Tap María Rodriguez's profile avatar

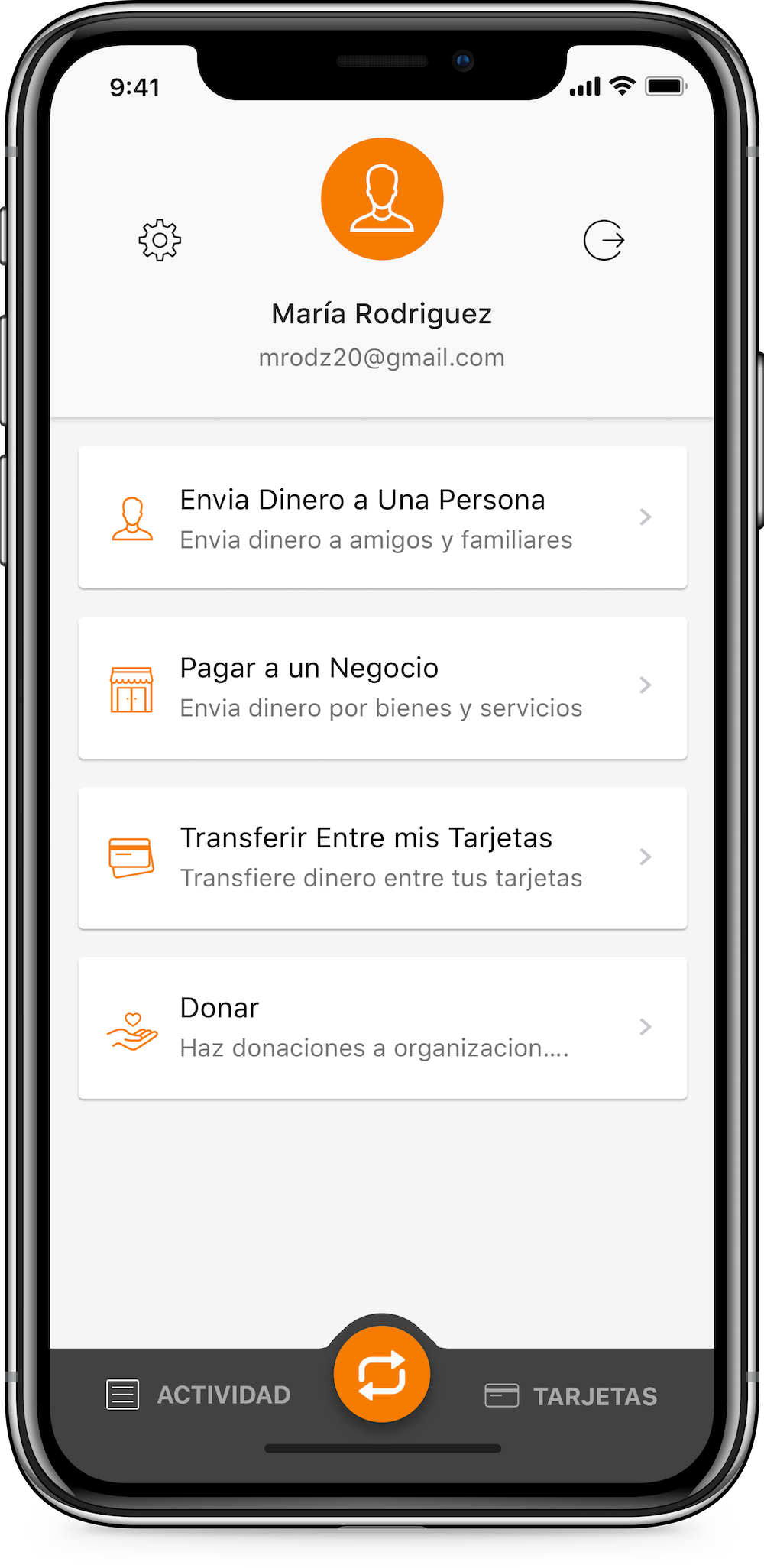(382, 199)
